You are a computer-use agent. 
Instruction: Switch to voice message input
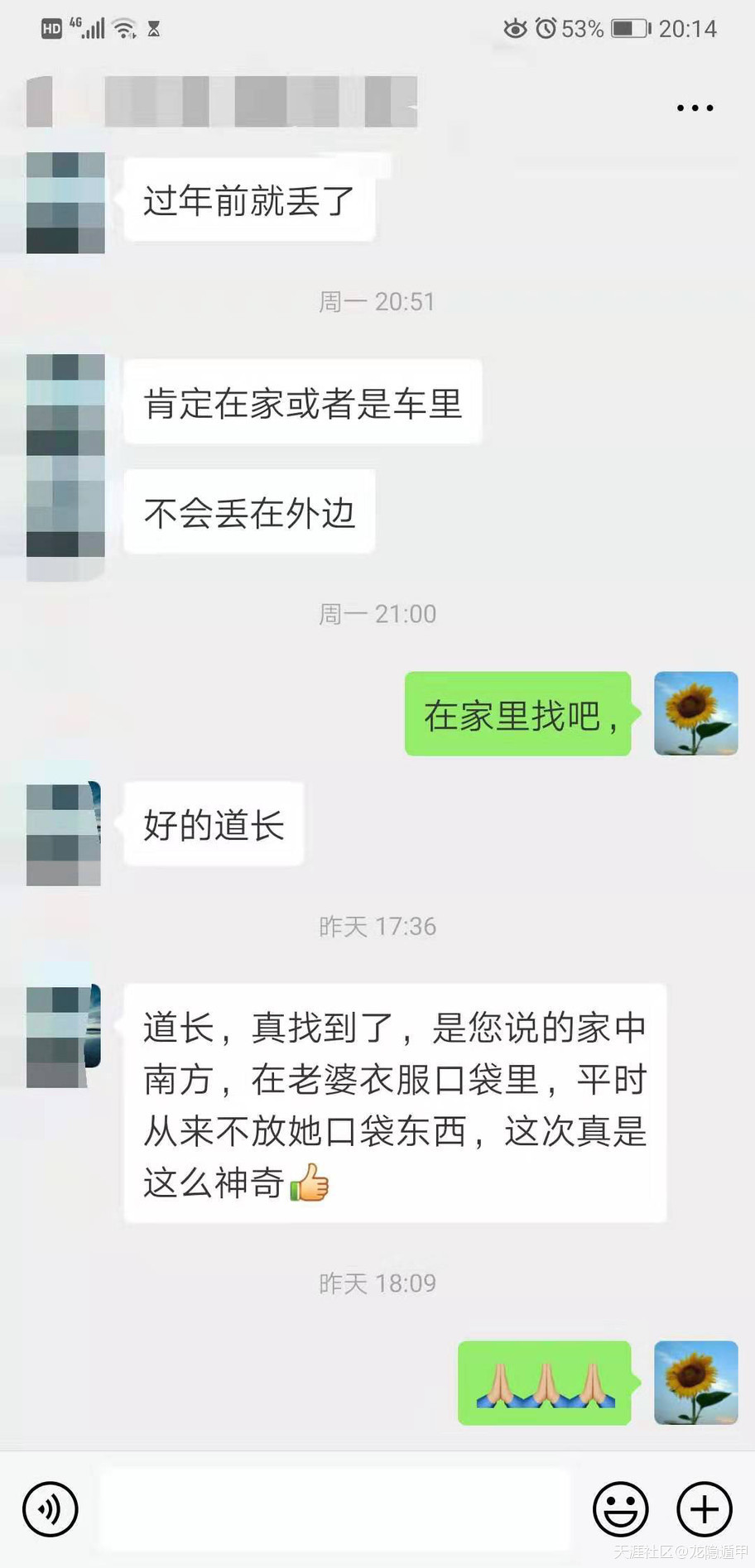(x=50, y=1508)
